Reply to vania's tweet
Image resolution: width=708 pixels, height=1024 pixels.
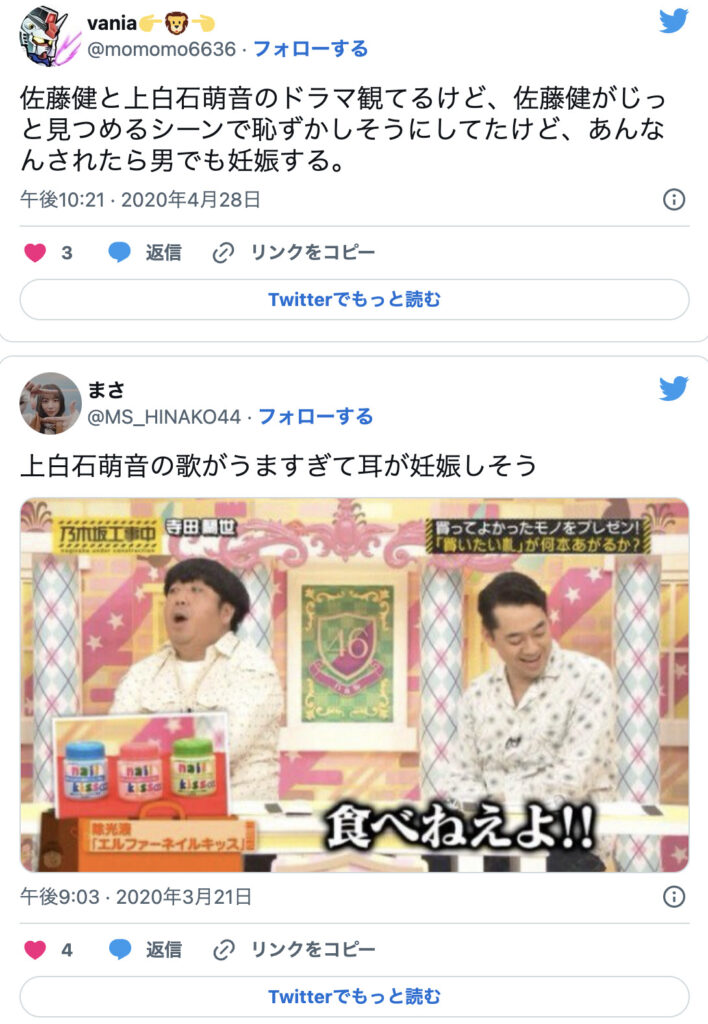pyautogui.click(x=146, y=253)
